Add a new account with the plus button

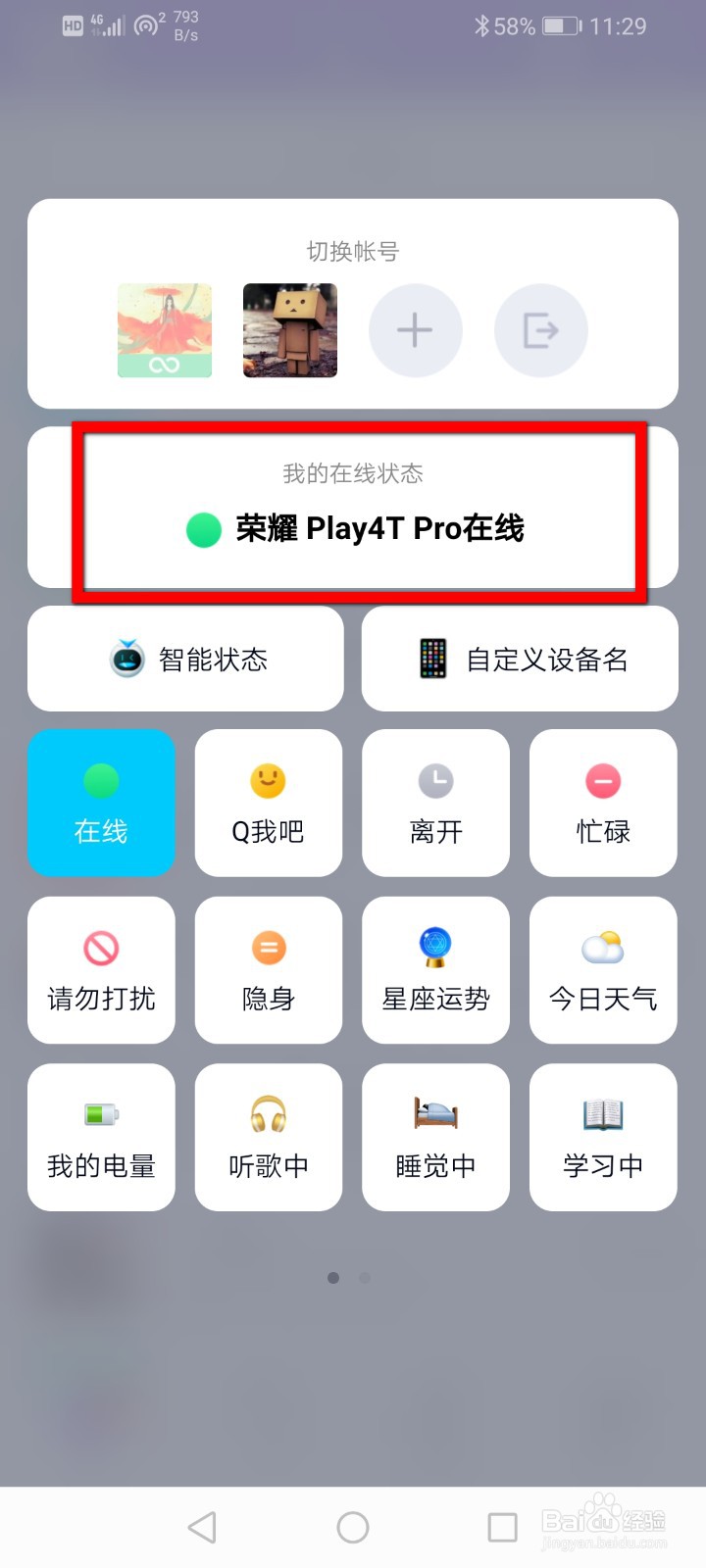tap(415, 330)
